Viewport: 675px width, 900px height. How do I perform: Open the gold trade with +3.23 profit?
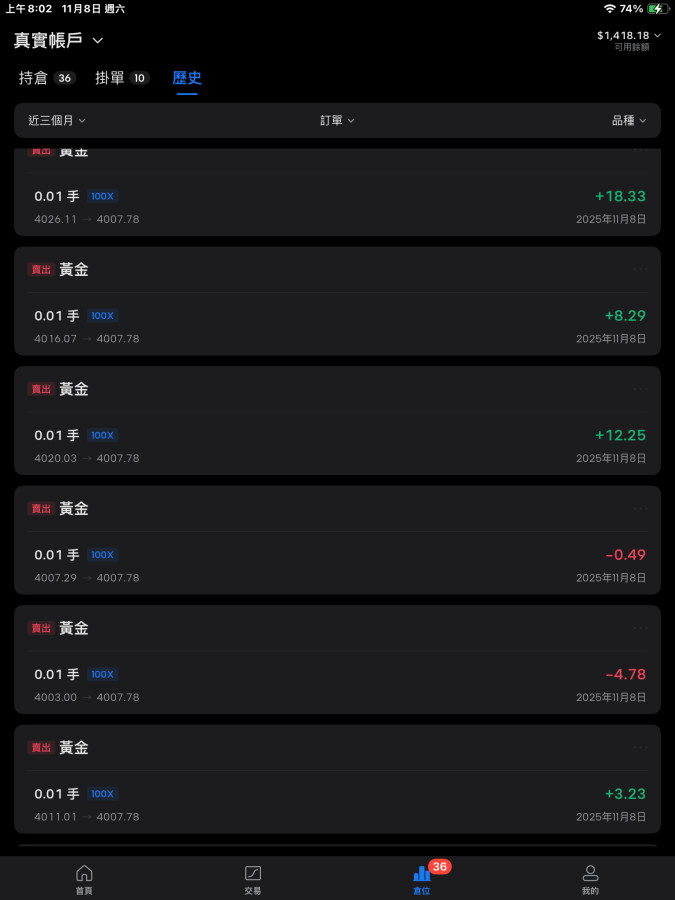337,794
